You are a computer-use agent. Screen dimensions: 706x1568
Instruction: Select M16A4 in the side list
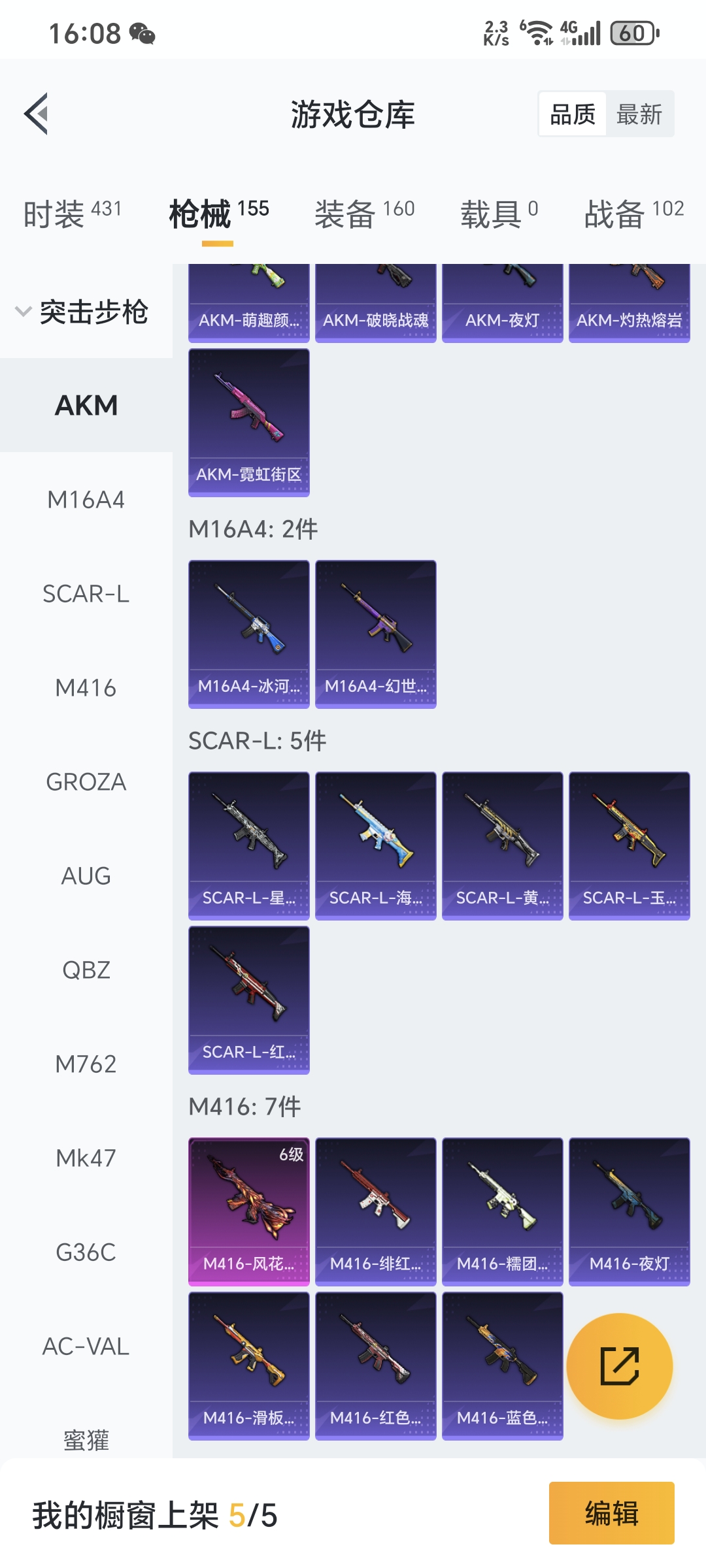(x=86, y=500)
